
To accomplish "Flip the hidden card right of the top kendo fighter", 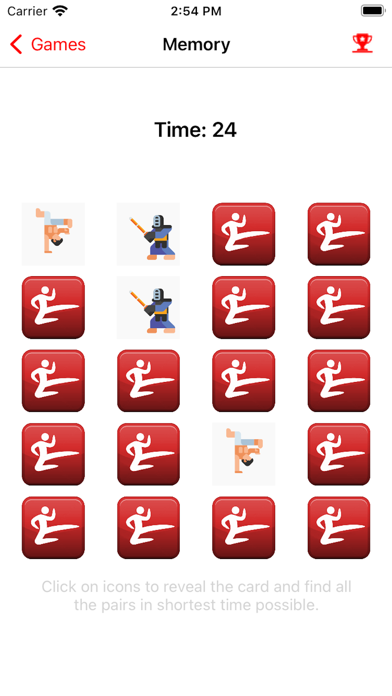I will pos(243,234).
